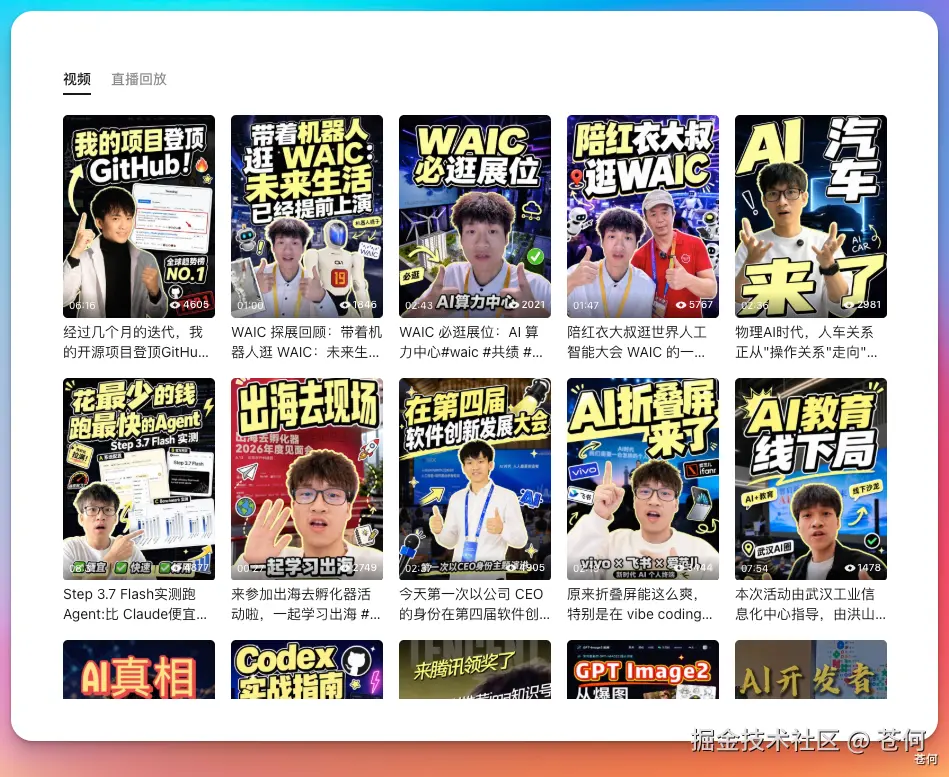Select the 视频 tab
Viewport: 949px width, 777px height.
click(77, 79)
